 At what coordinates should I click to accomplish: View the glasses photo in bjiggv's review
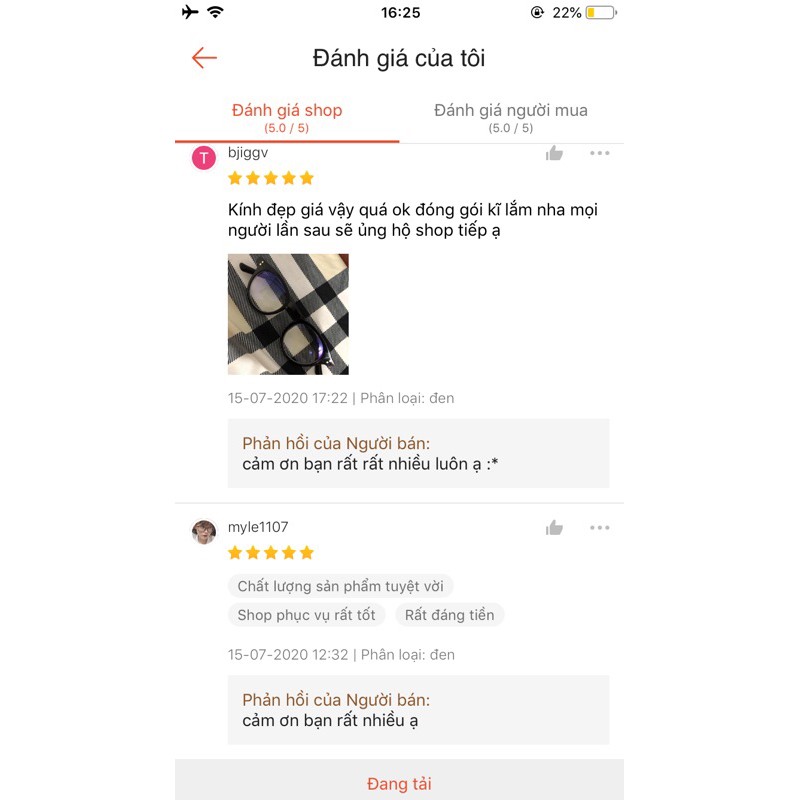click(288, 314)
